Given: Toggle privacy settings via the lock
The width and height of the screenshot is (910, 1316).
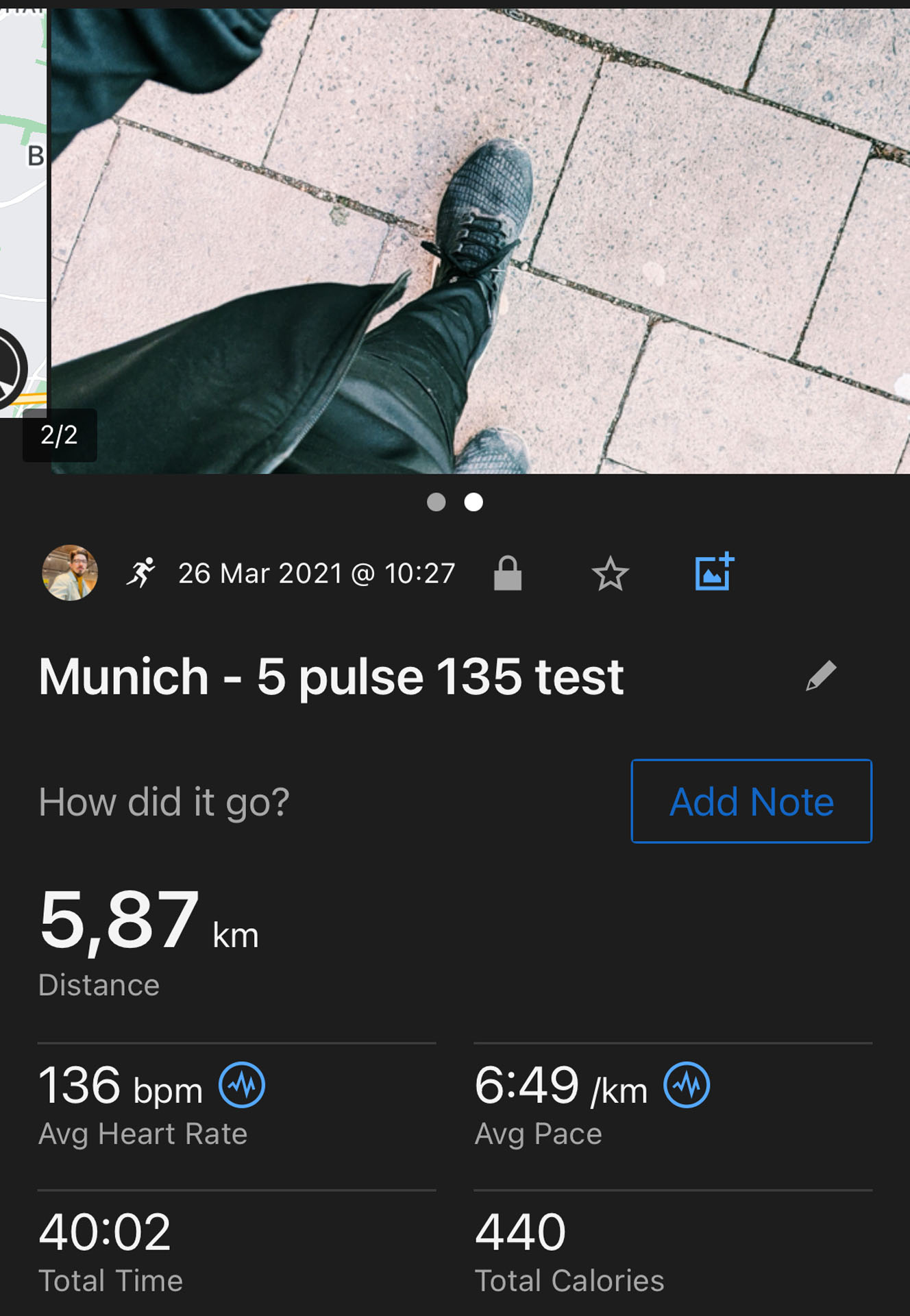Looking at the screenshot, I should tap(508, 573).
